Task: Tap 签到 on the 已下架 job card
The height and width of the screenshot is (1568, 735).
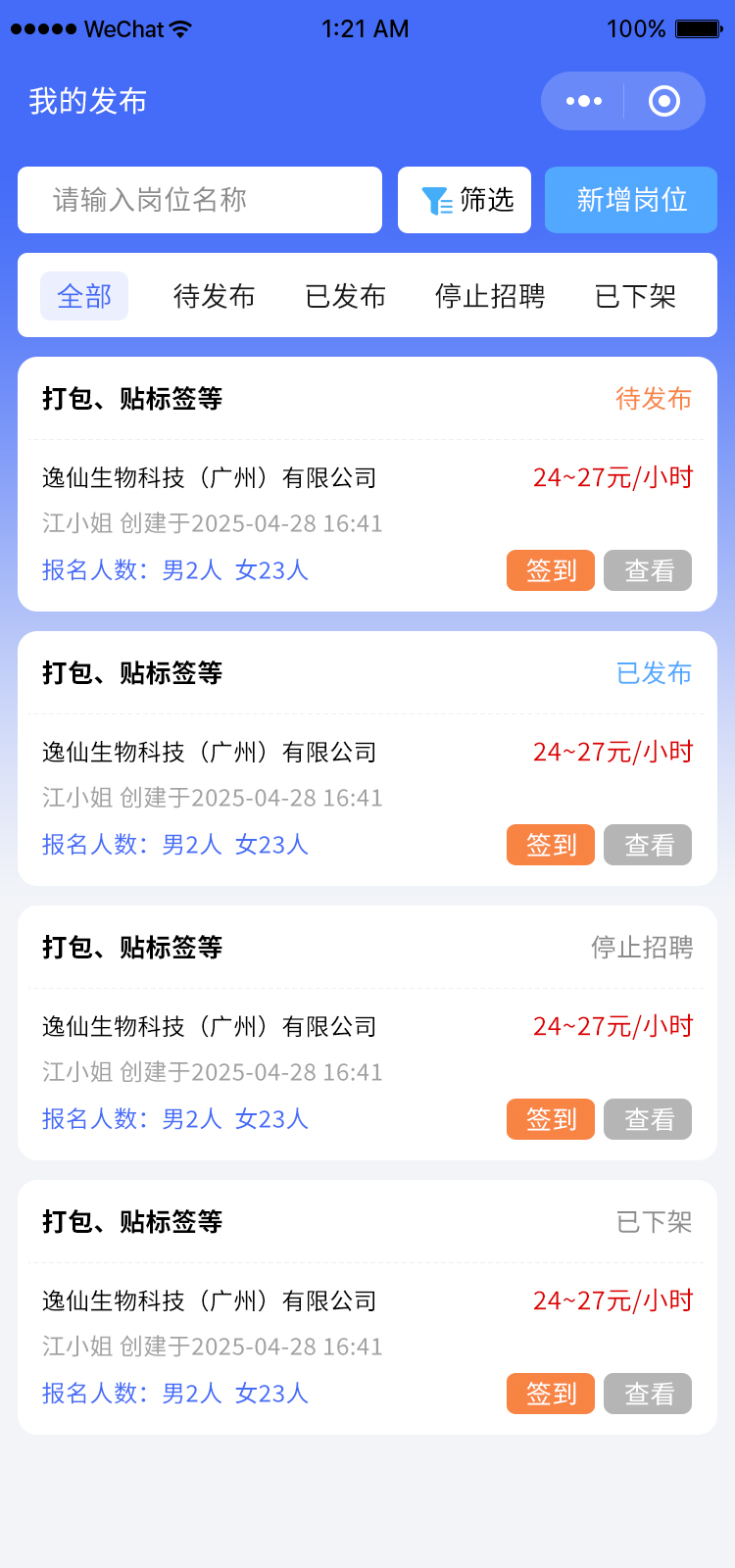Action: click(551, 1394)
